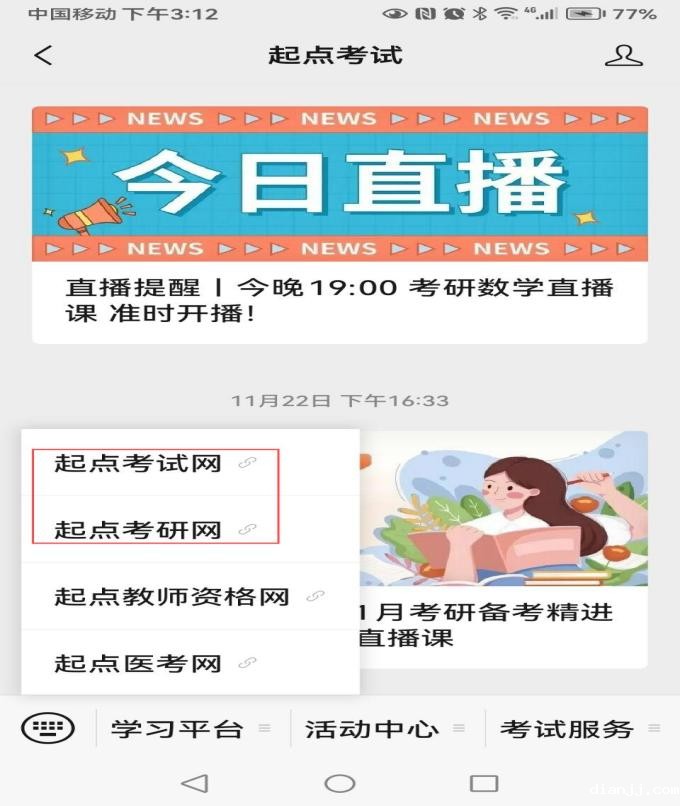The width and height of the screenshot is (680, 806).
Task: Tap the system home button
Action: 340,782
